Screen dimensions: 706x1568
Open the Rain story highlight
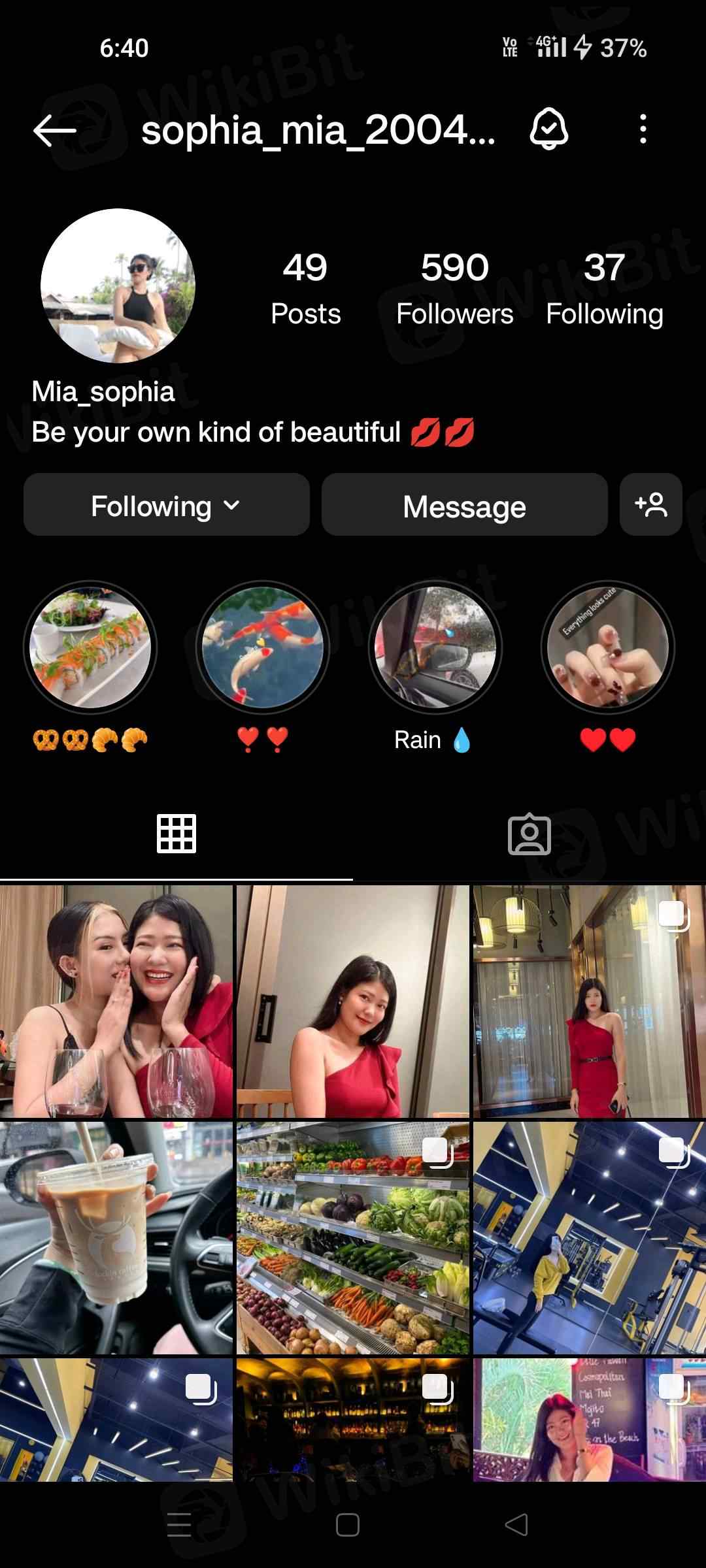click(435, 647)
